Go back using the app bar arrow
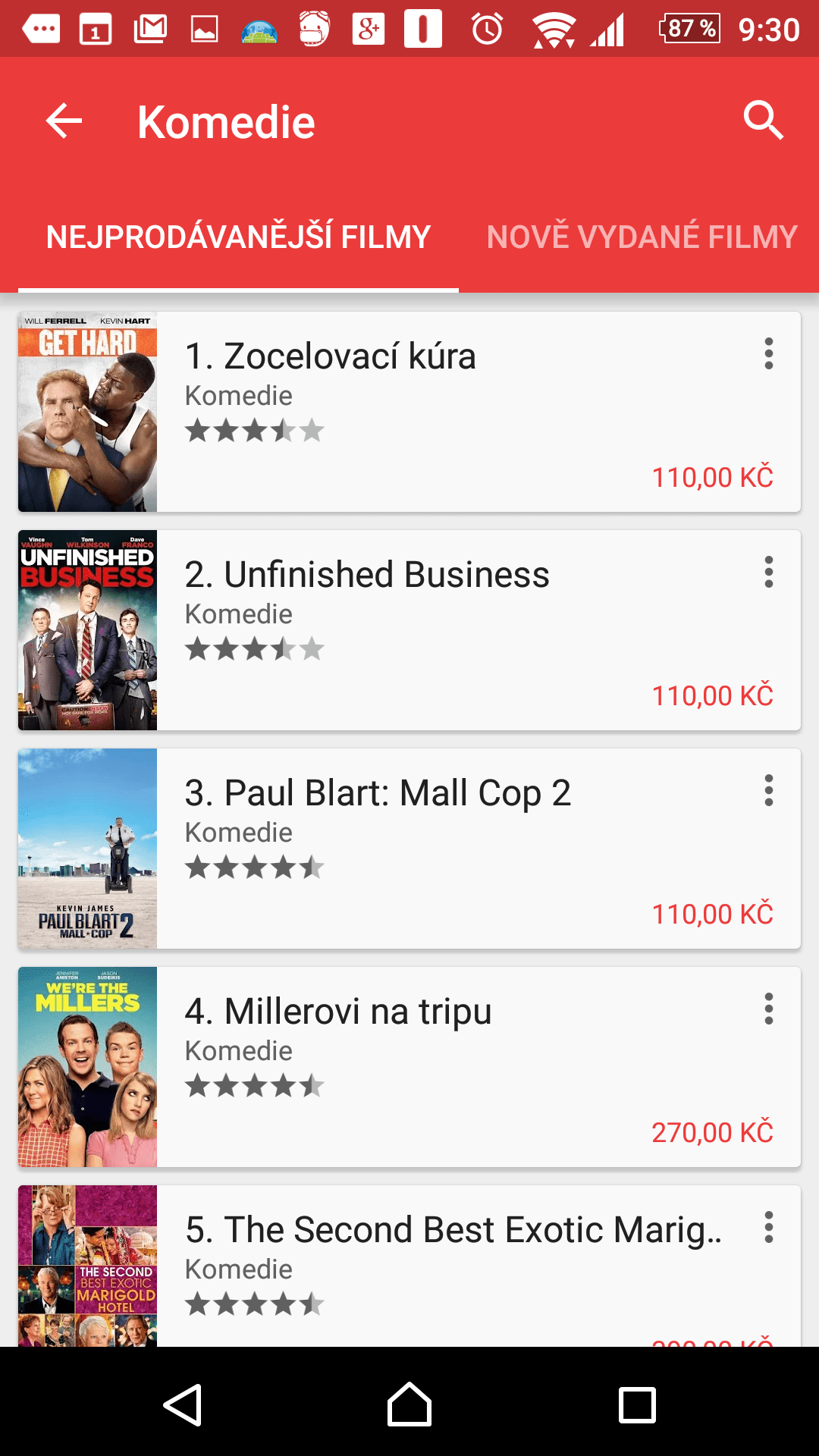The image size is (819, 1456). click(x=64, y=121)
